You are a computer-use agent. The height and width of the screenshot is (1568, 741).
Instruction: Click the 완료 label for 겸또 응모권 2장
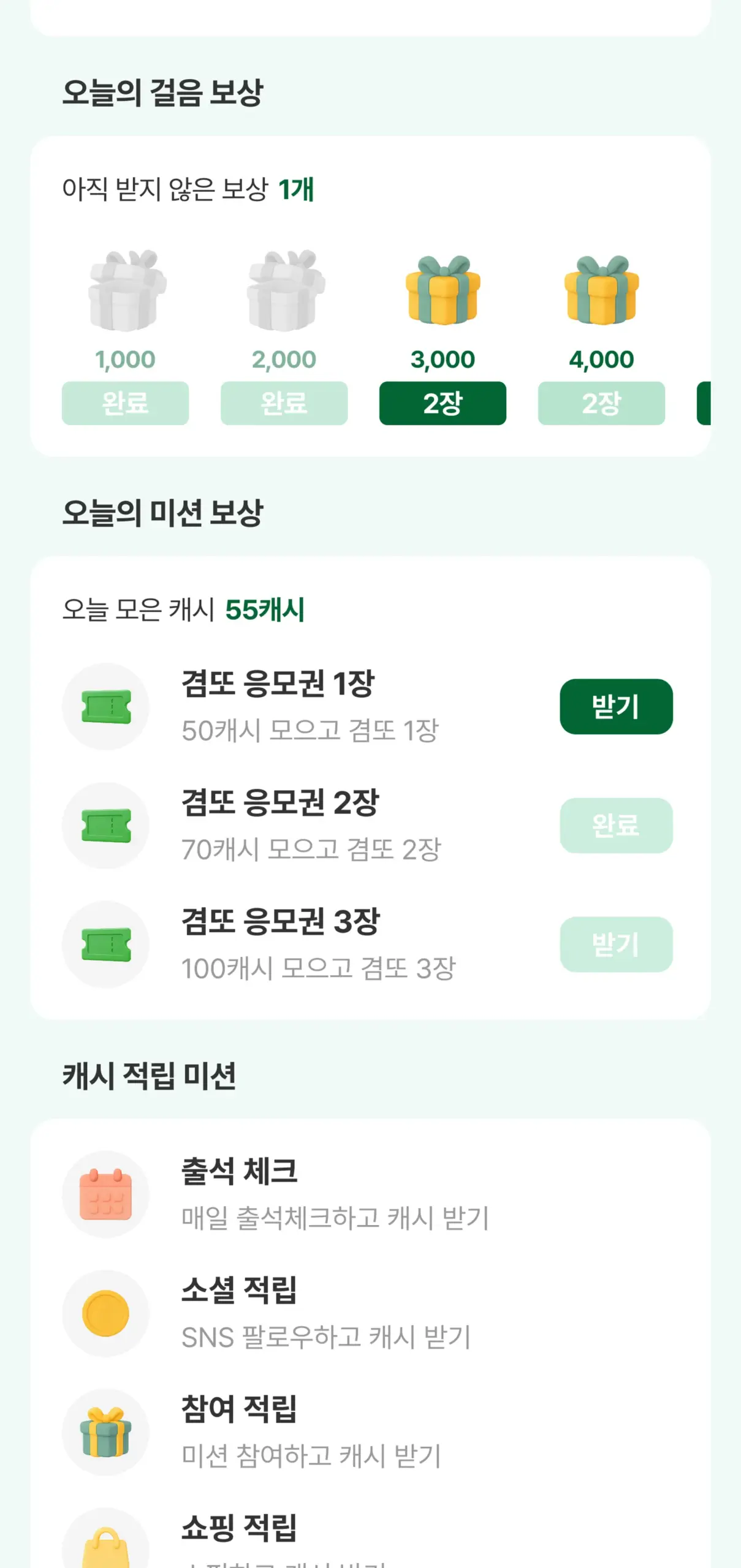tap(616, 826)
